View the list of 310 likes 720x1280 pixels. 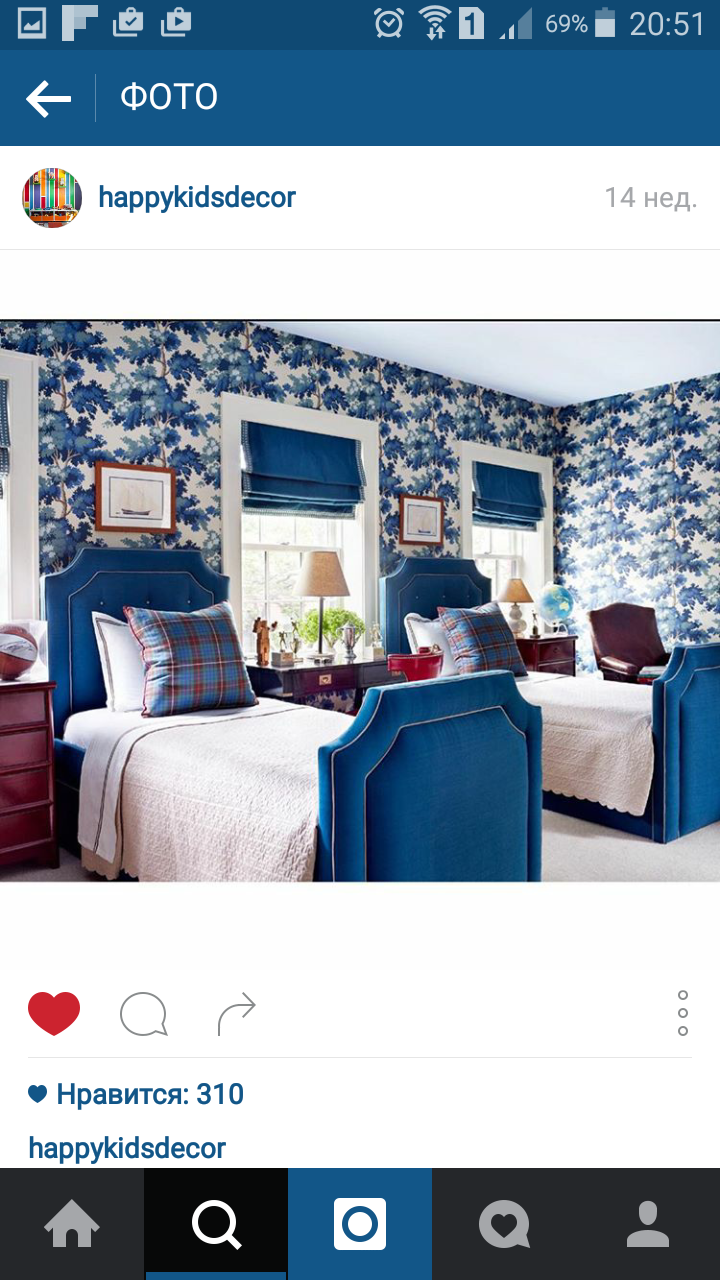pyautogui.click(x=136, y=1094)
